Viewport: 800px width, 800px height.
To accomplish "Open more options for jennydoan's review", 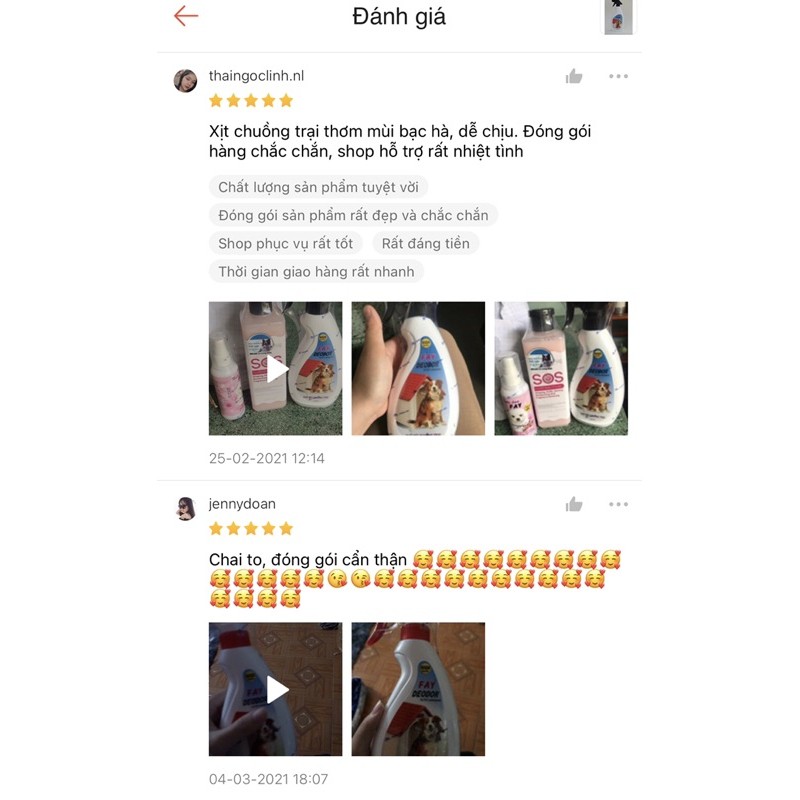I will (619, 504).
